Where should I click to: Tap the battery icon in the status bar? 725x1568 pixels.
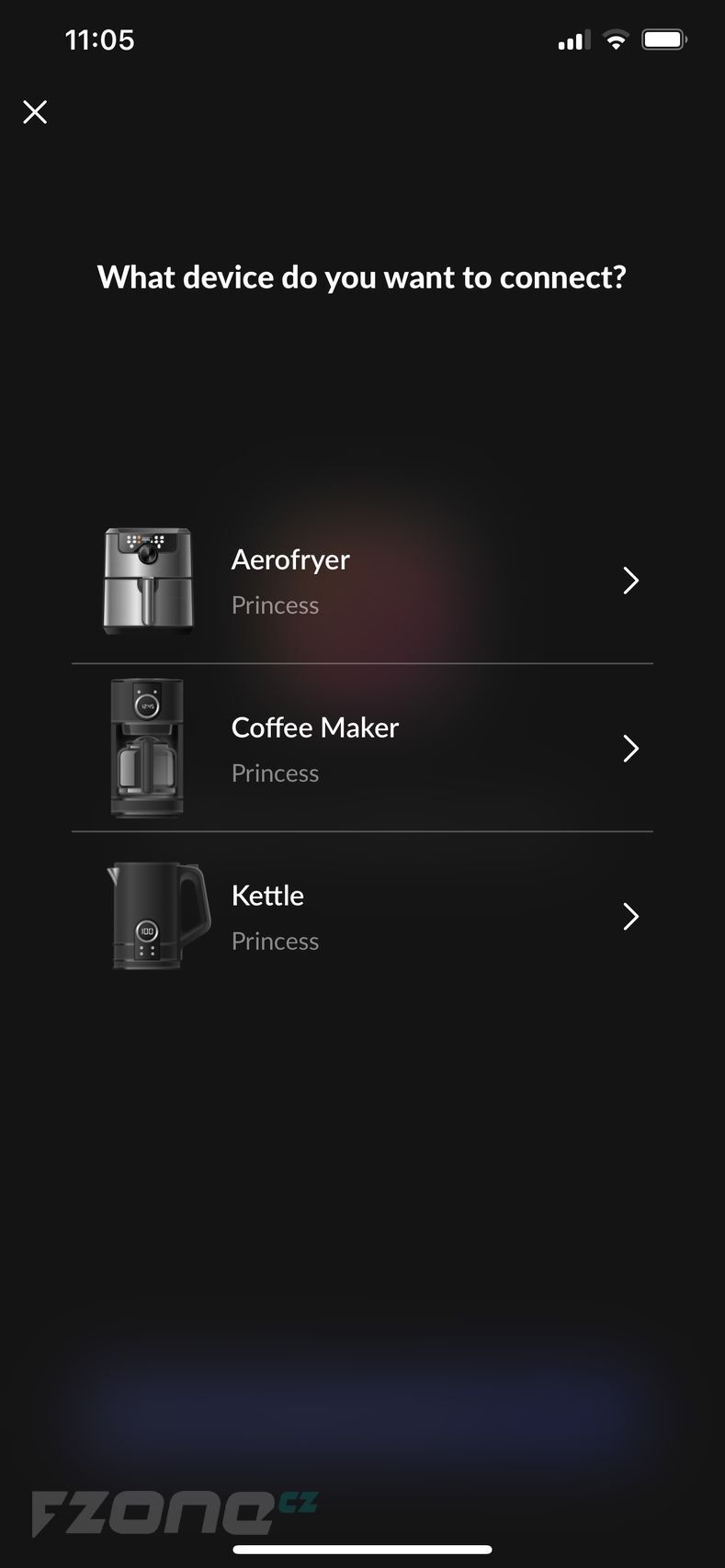pyautogui.click(x=663, y=39)
